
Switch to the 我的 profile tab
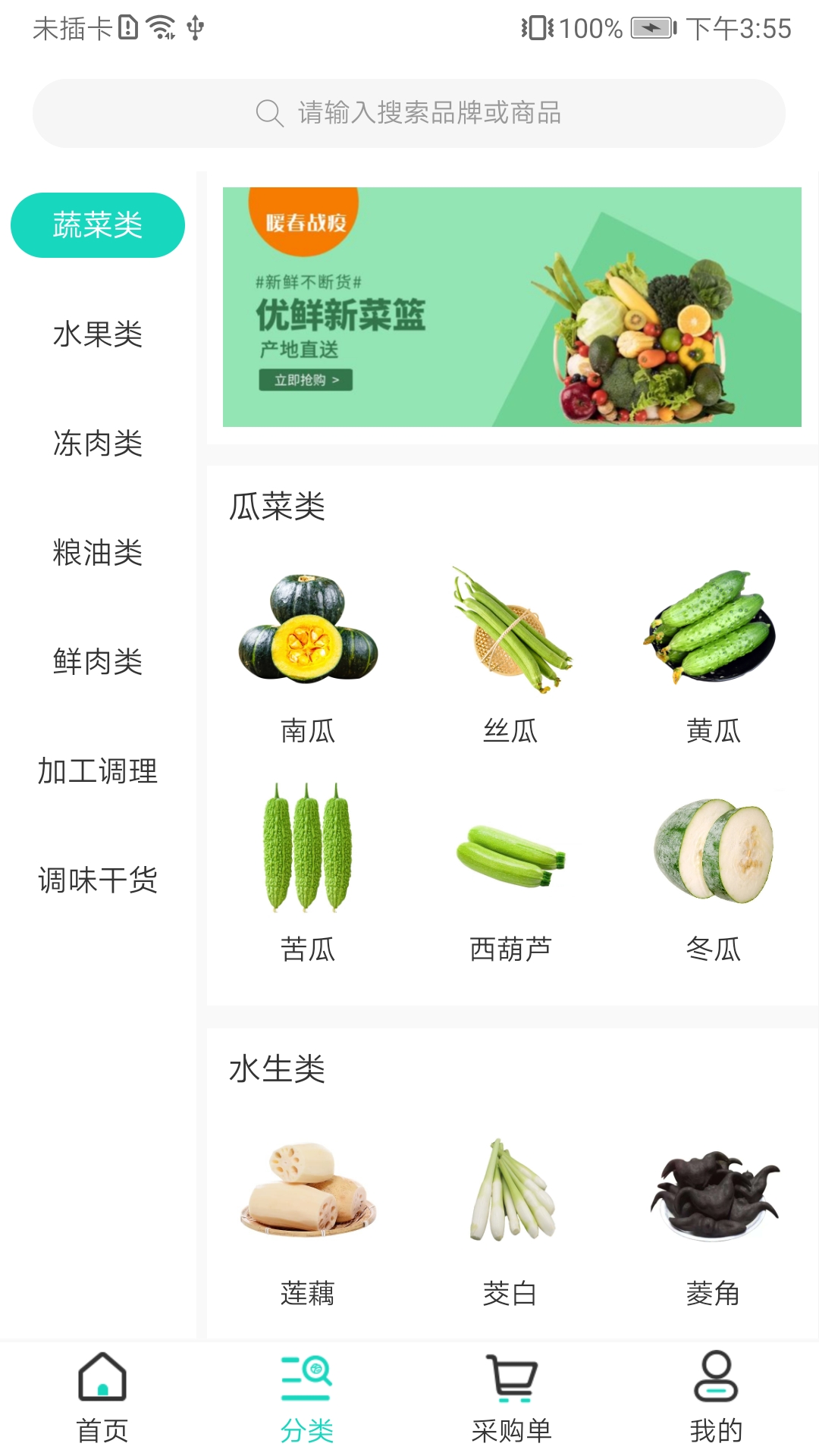[x=716, y=1397]
